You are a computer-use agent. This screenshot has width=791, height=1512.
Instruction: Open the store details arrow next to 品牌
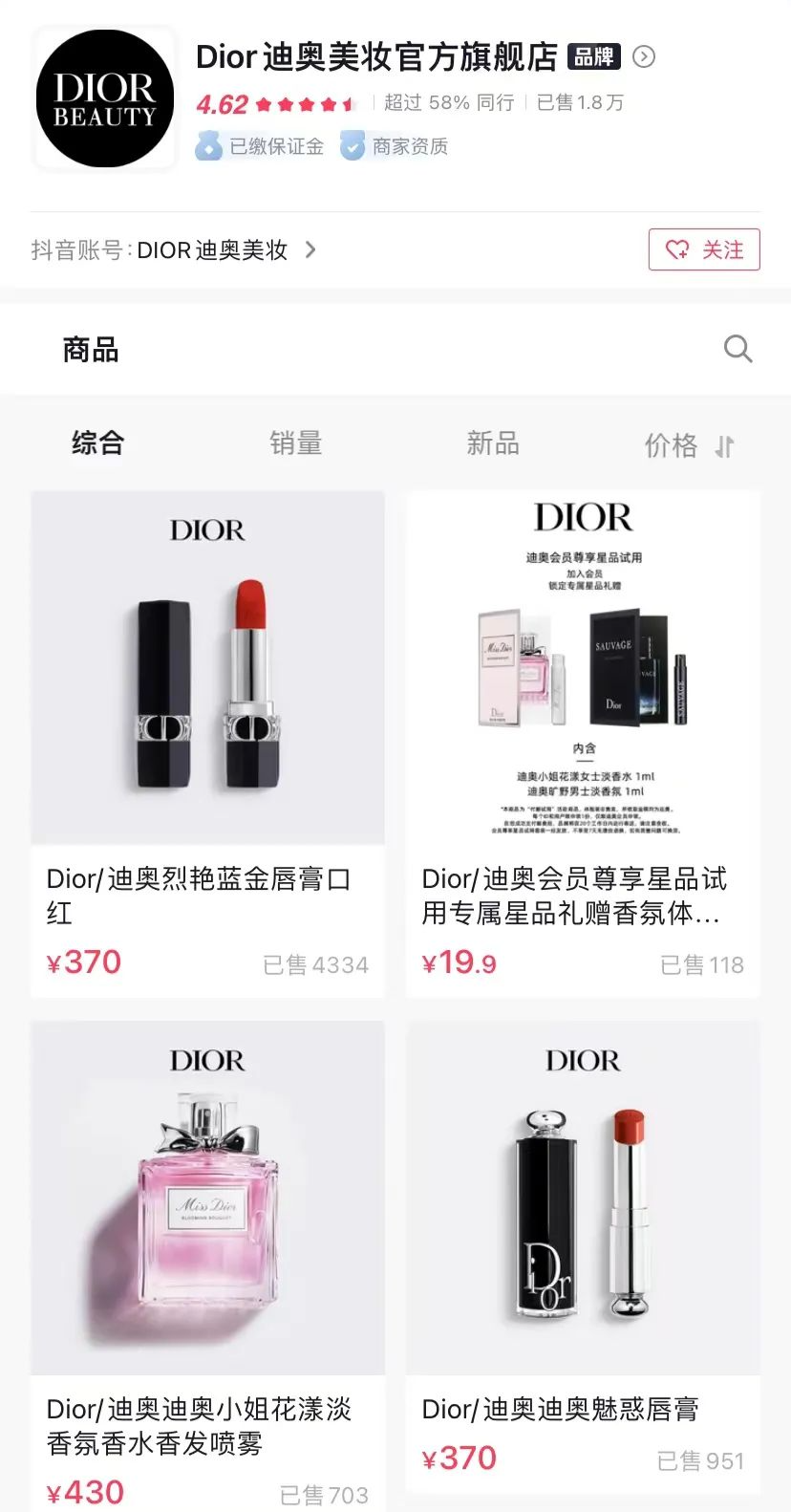[645, 57]
